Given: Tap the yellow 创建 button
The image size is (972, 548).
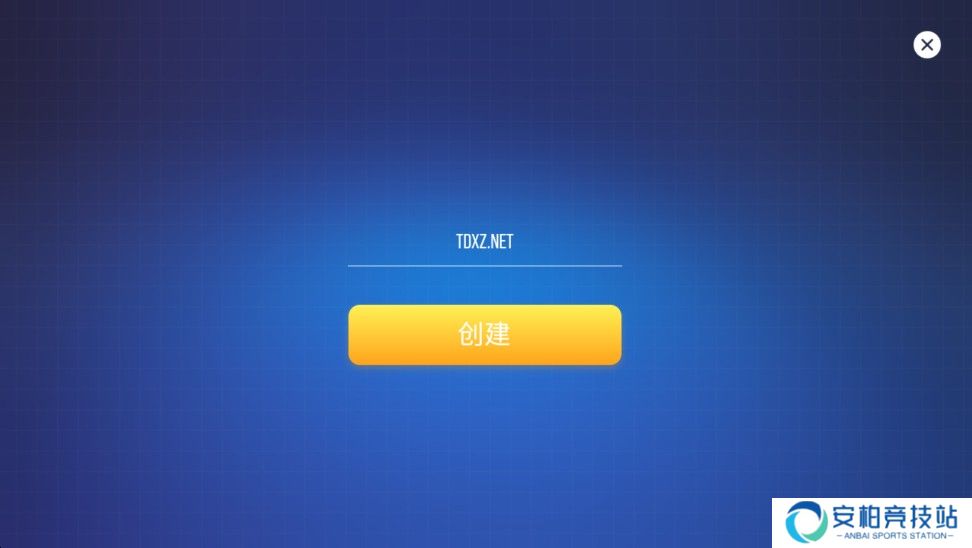Looking at the screenshot, I should tap(484, 334).
